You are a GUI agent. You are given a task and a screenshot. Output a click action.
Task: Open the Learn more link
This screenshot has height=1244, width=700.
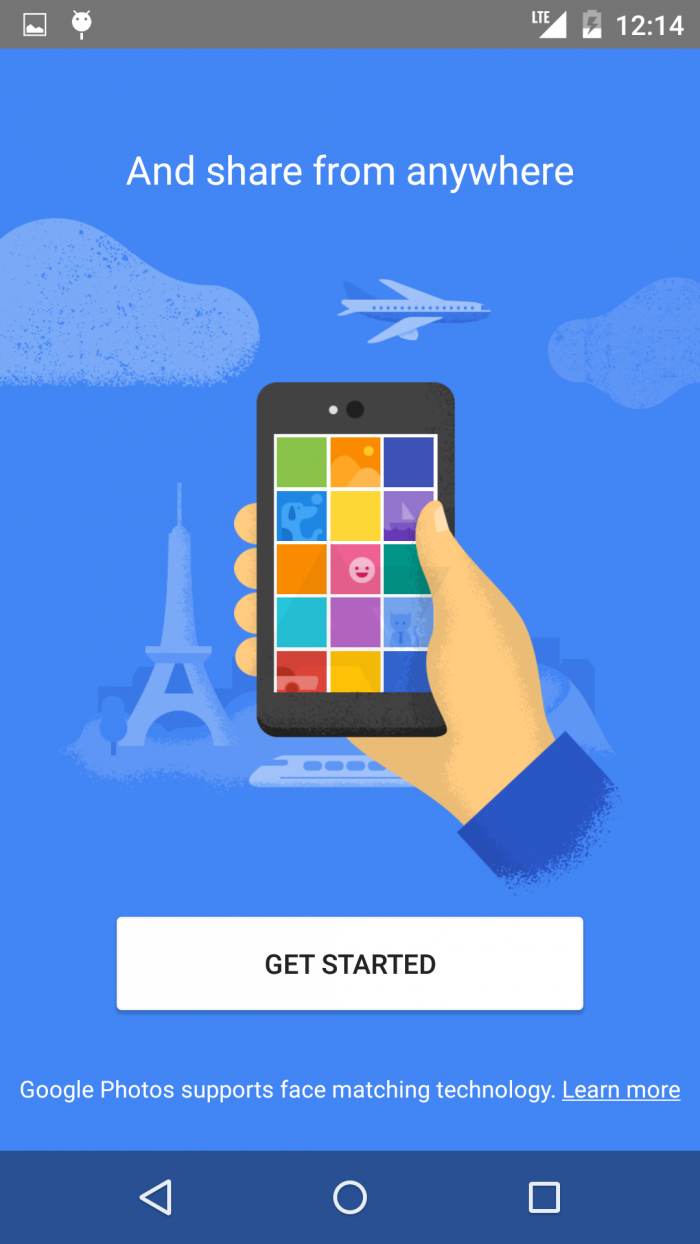620,1090
